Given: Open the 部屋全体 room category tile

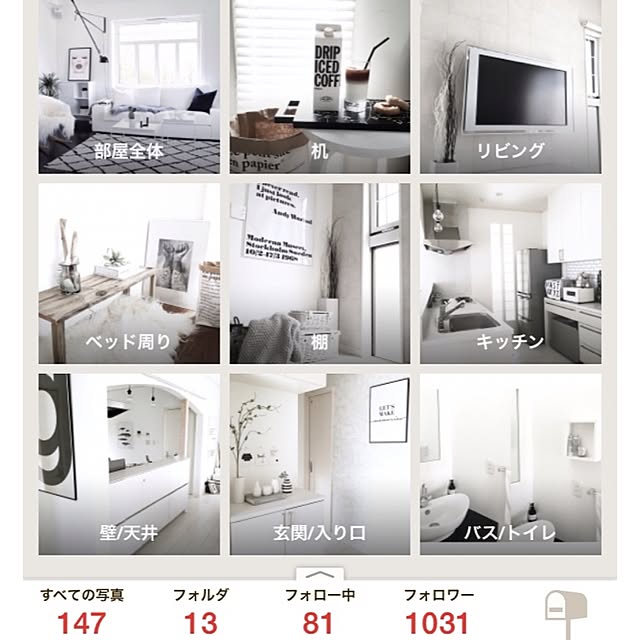Looking at the screenshot, I should tap(128, 87).
